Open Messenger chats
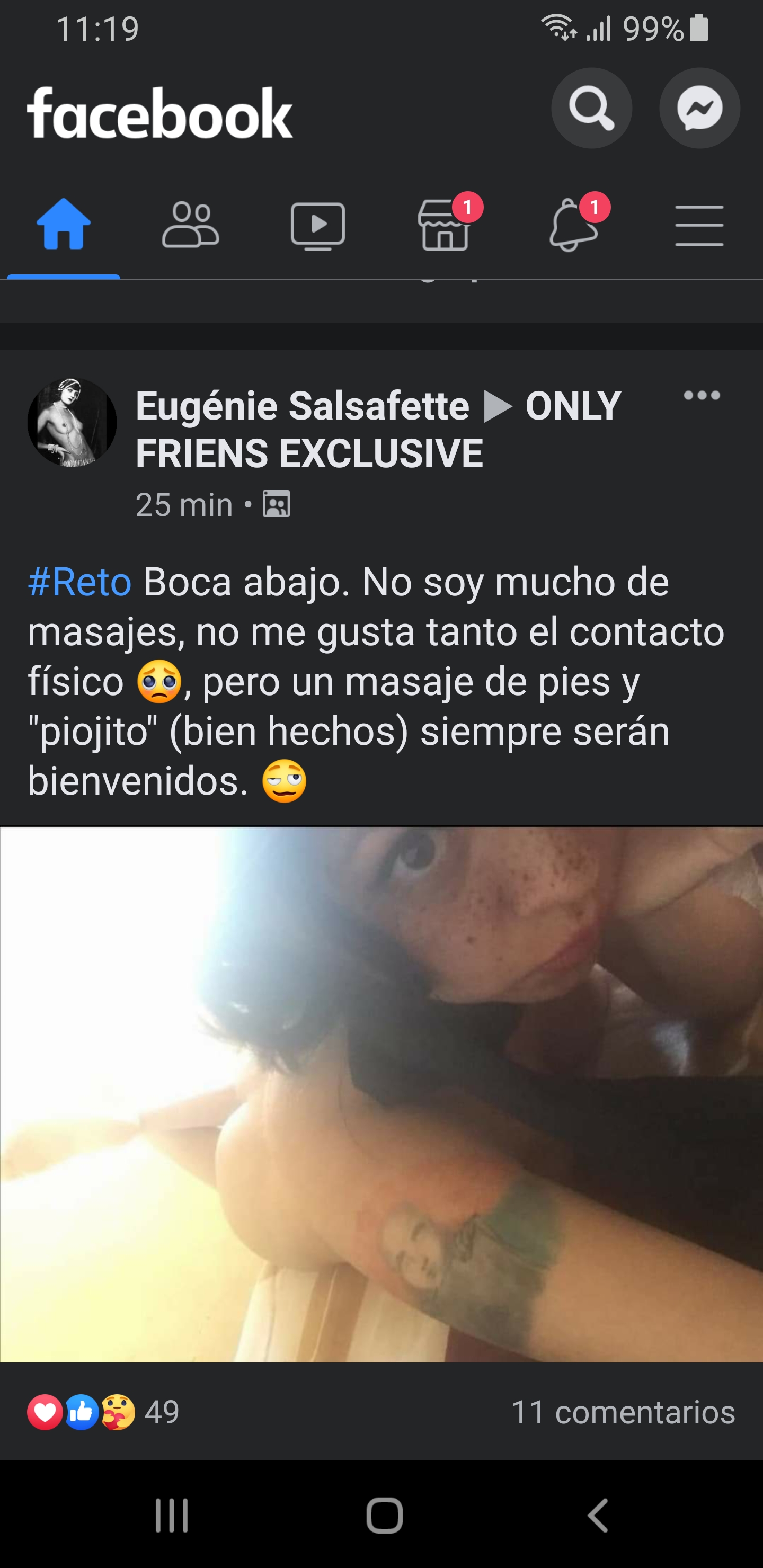This screenshot has width=763, height=1568. pos(699,109)
